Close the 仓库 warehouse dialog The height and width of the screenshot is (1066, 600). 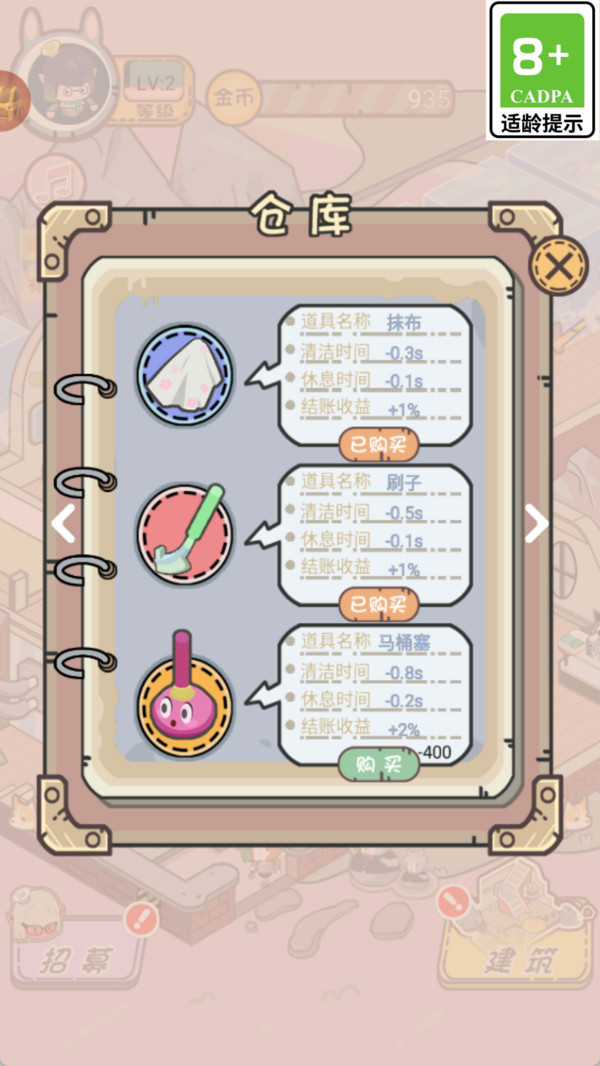(559, 266)
